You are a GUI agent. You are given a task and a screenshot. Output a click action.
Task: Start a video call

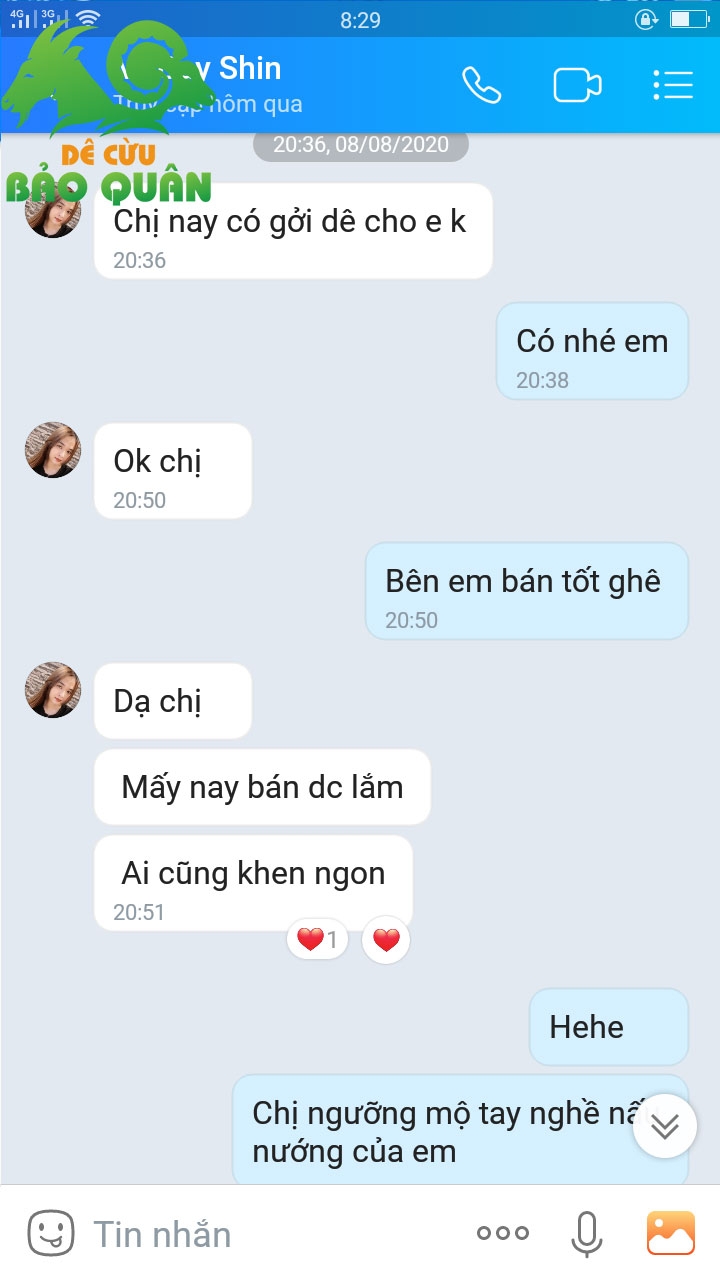(x=577, y=85)
